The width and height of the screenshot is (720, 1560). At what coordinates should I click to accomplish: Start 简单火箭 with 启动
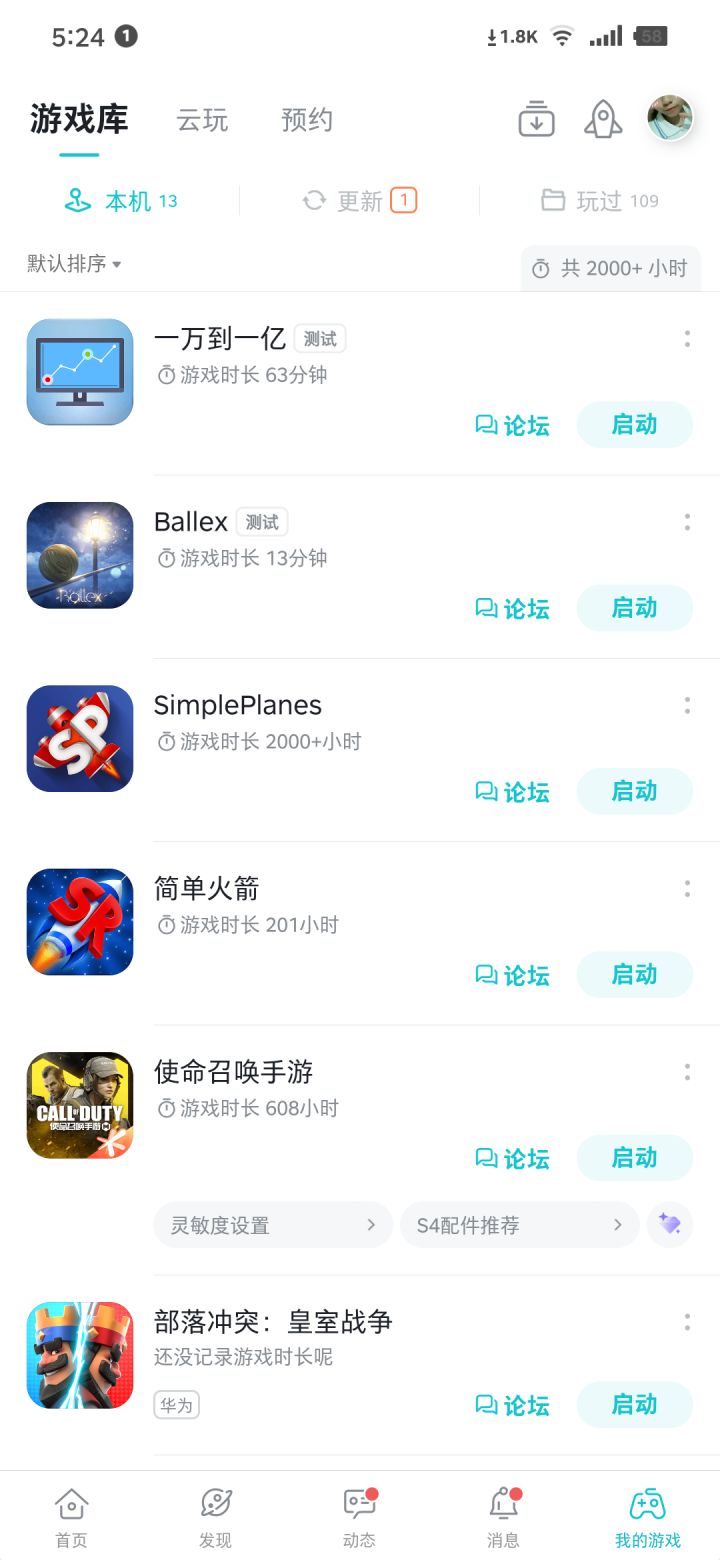(x=634, y=975)
